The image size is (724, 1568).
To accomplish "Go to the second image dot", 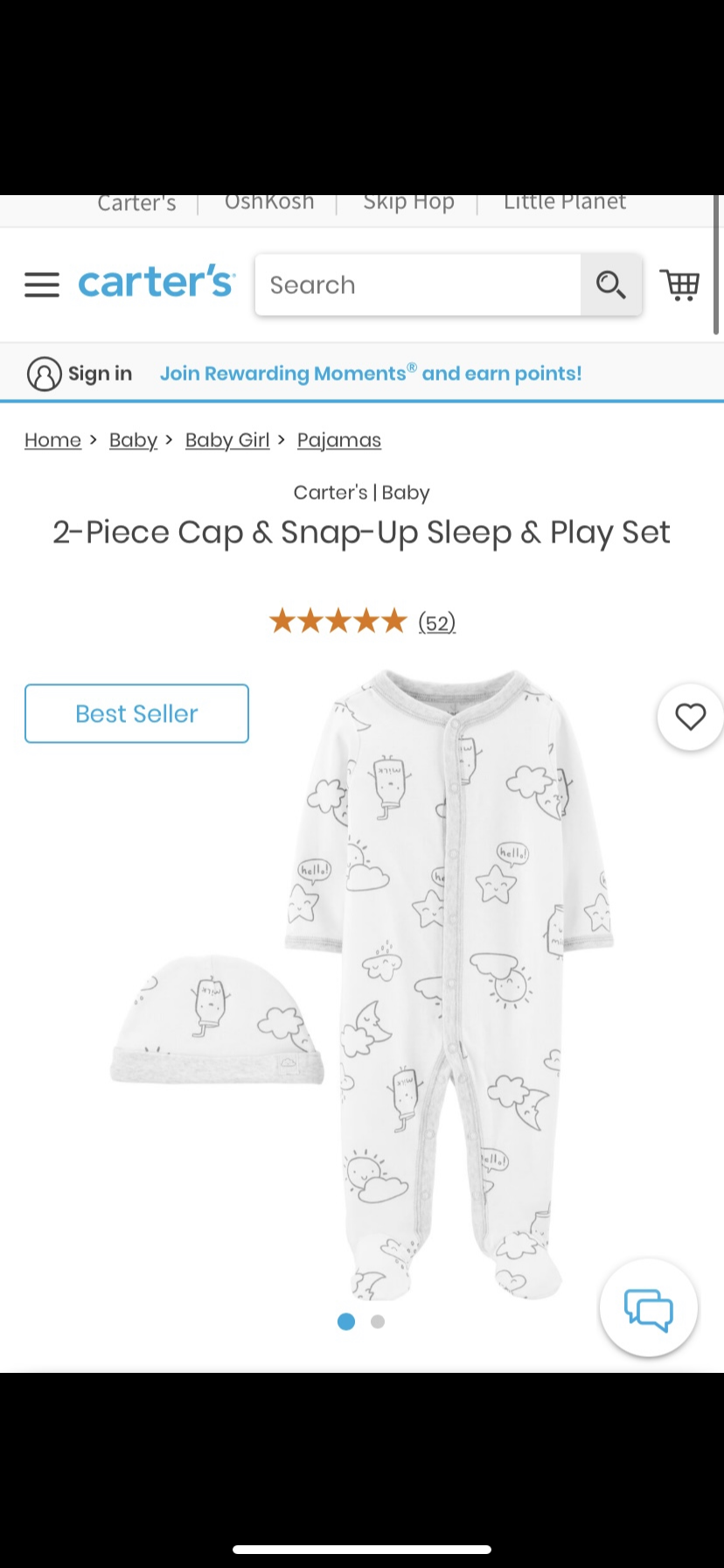I will click(378, 1321).
